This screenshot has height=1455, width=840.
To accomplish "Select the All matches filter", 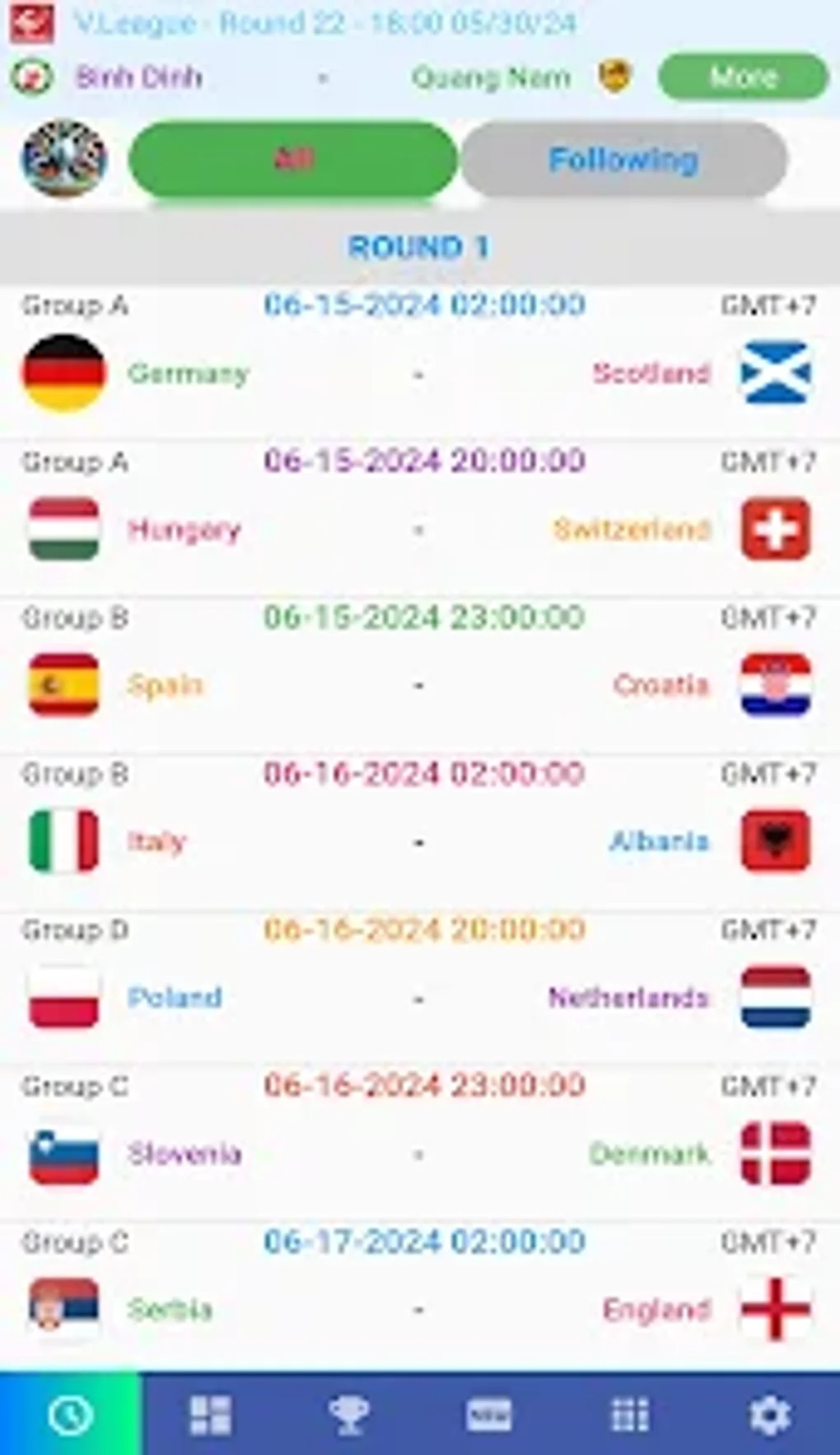I will pyautogui.click(x=294, y=160).
